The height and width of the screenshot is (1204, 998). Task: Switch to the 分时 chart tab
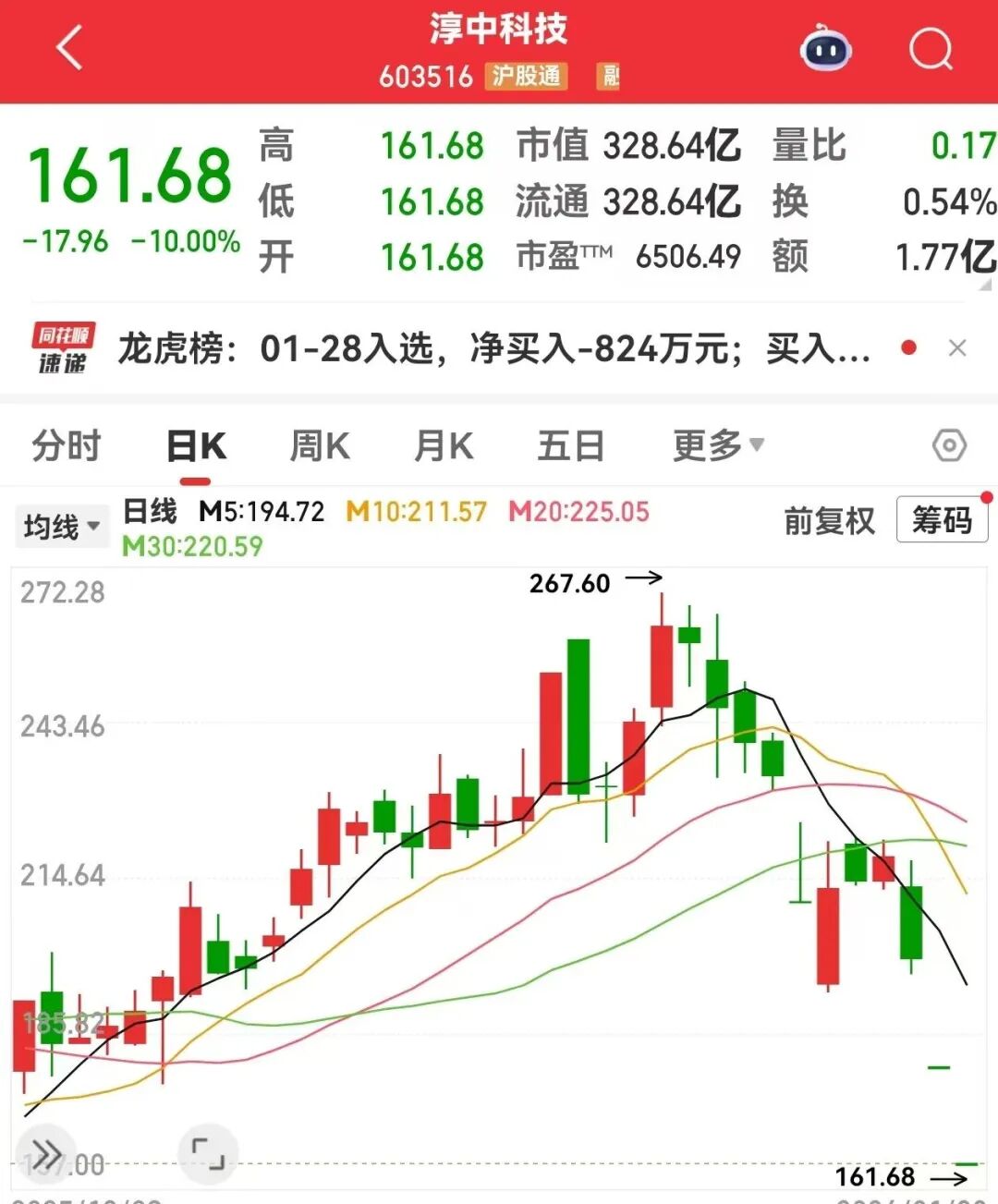[67, 446]
